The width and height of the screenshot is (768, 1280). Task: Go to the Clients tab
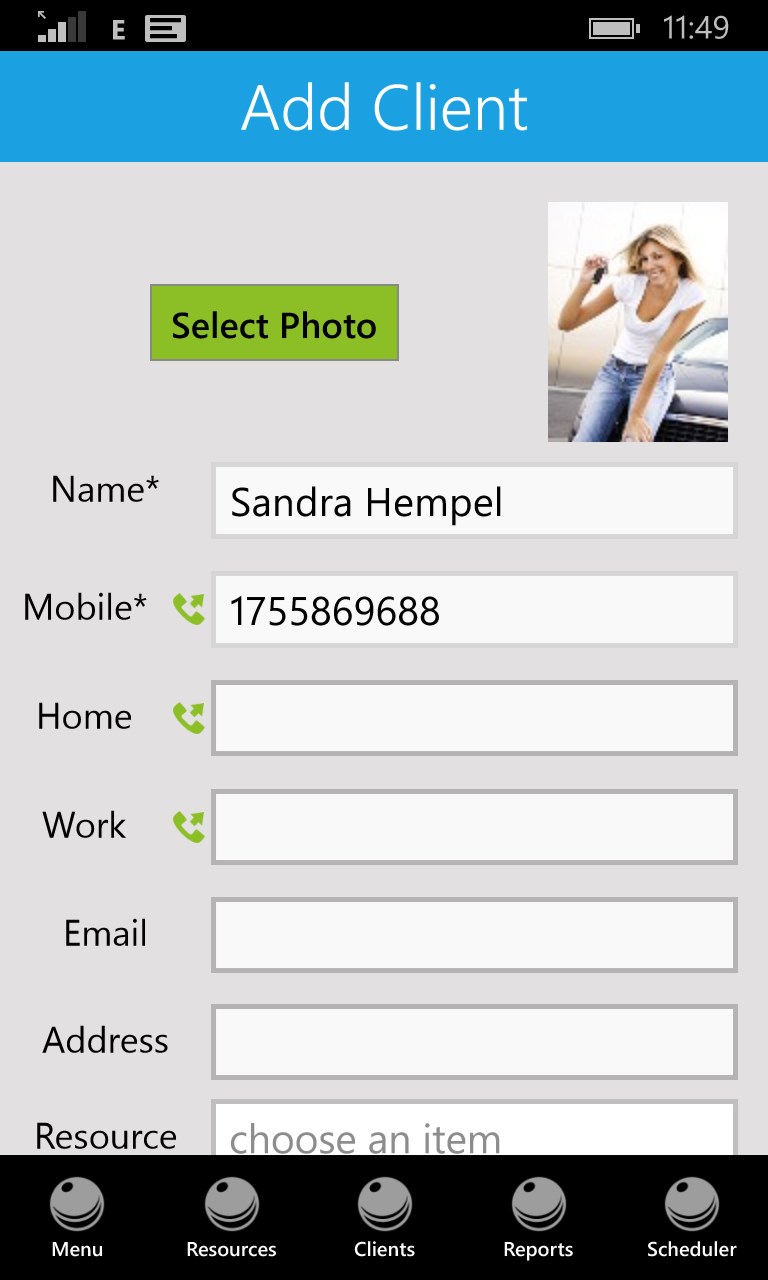384,1218
